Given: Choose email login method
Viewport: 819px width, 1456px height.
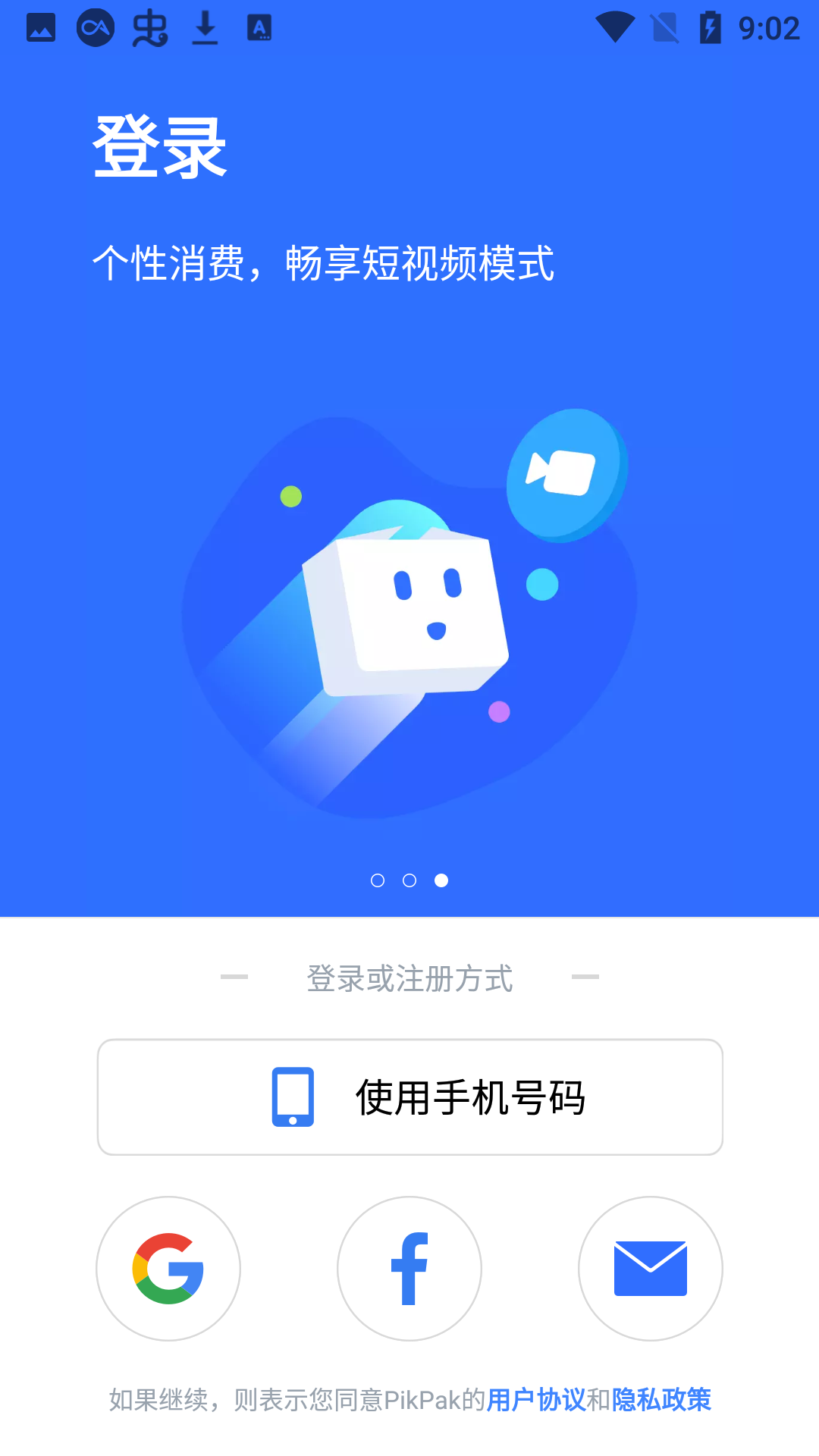Looking at the screenshot, I should (650, 1269).
